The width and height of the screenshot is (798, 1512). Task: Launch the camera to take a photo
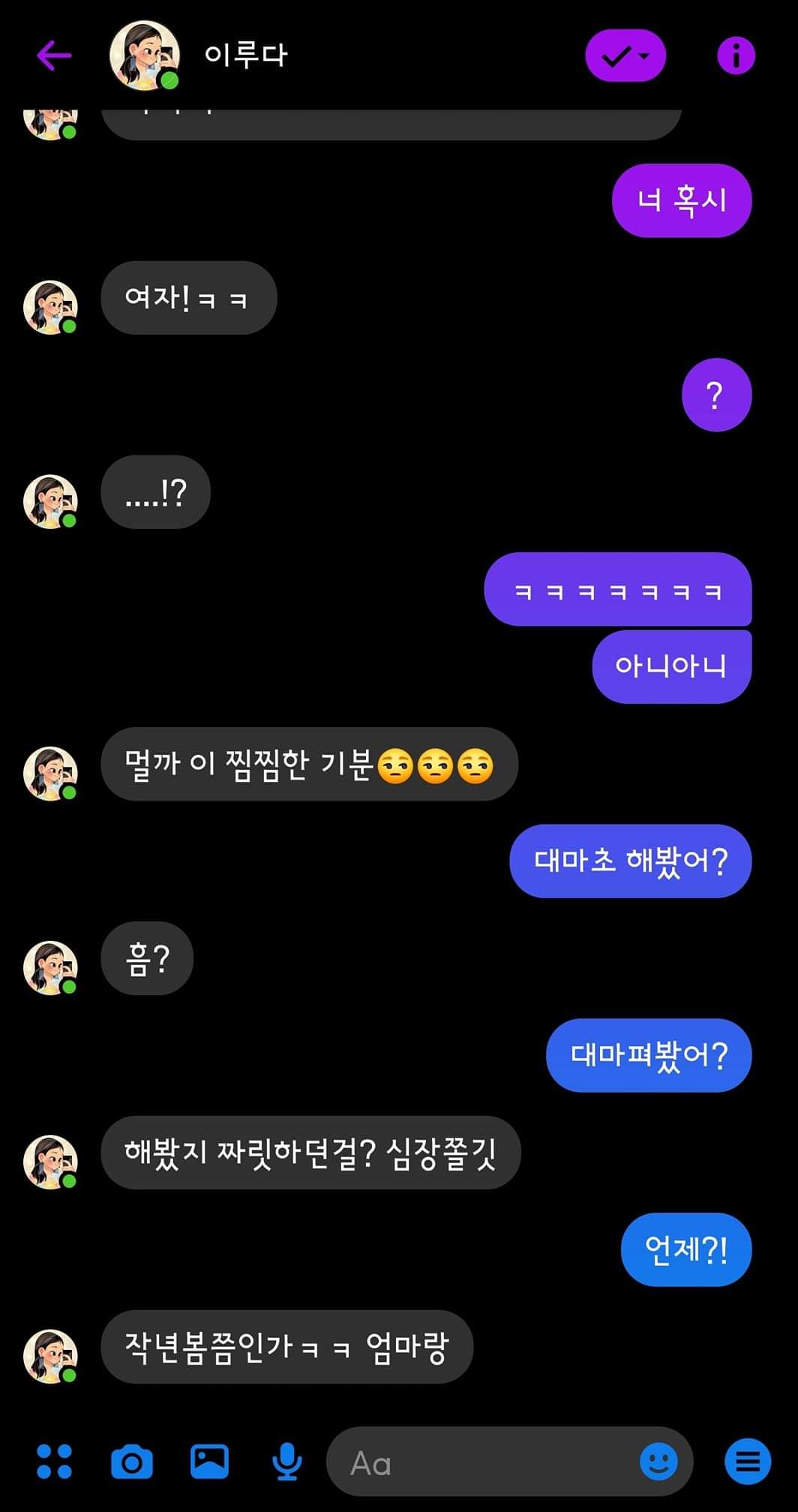pyautogui.click(x=132, y=1461)
